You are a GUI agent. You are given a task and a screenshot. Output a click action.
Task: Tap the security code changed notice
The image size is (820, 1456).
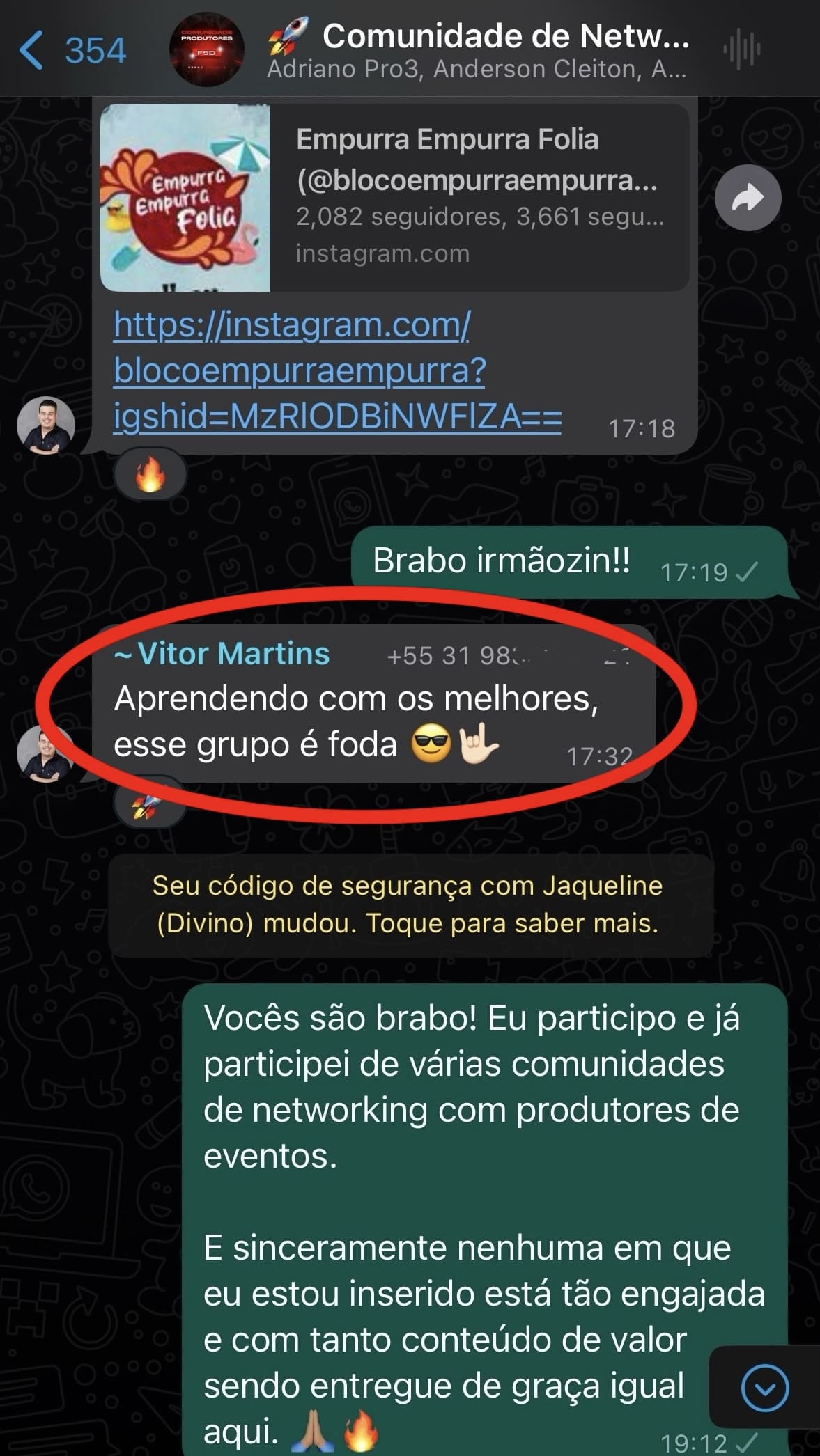(x=410, y=904)
